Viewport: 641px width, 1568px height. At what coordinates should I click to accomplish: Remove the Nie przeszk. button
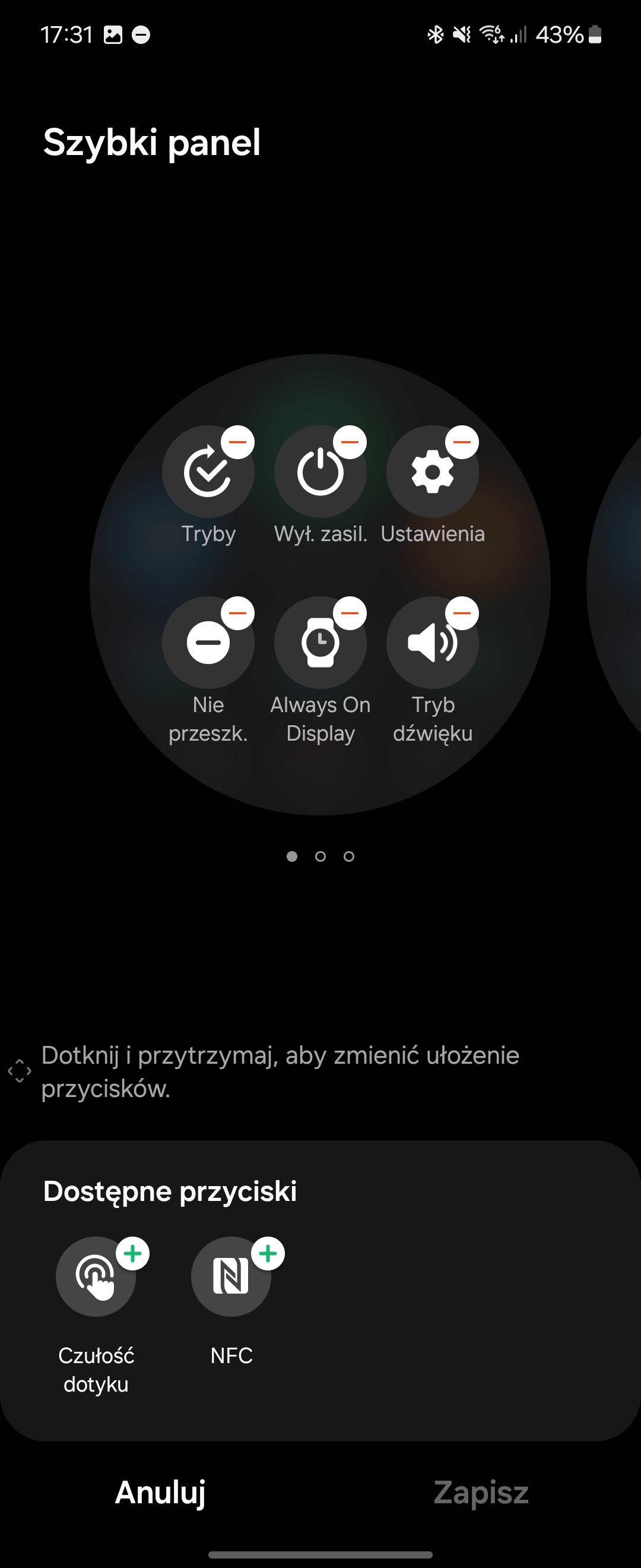[238, 613]
